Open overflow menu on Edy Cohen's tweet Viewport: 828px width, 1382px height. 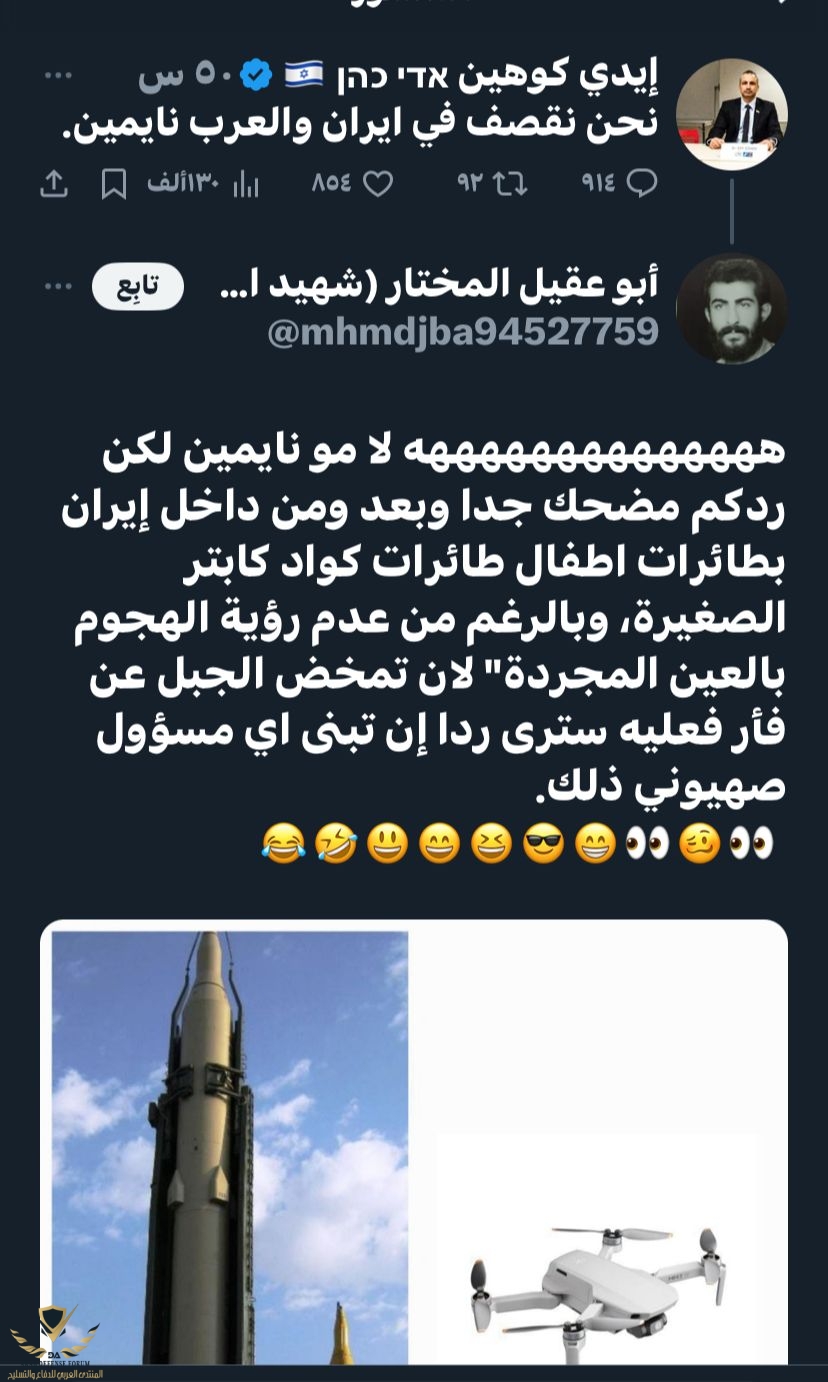59,76
